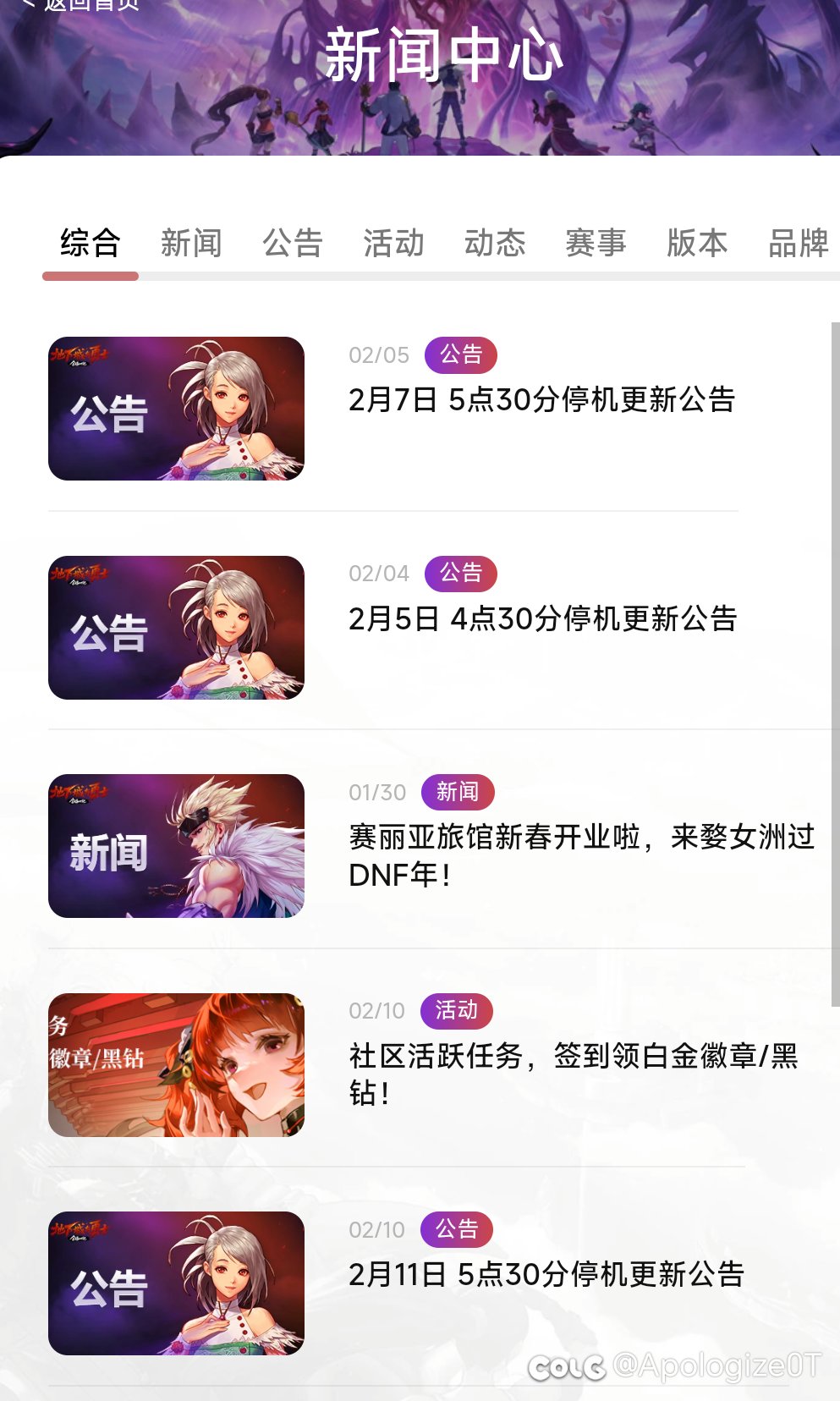Tap thumbnail of 社区活跃任务 activity
Screen dimensions: 840x1401
point(176,1065)
